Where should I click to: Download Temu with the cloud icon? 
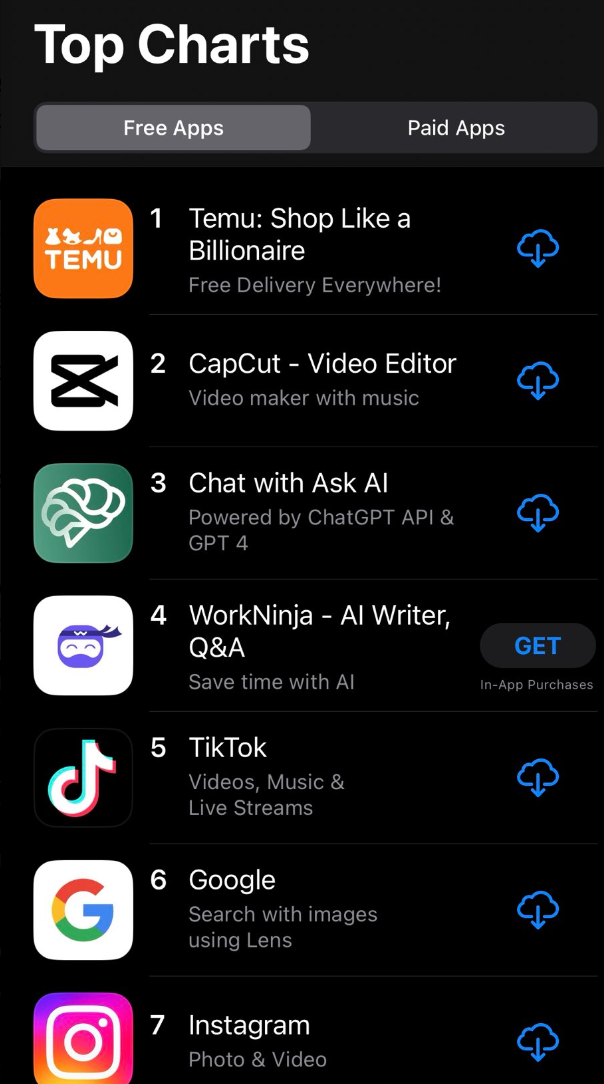pyautogui.click(x=537, y=248)
